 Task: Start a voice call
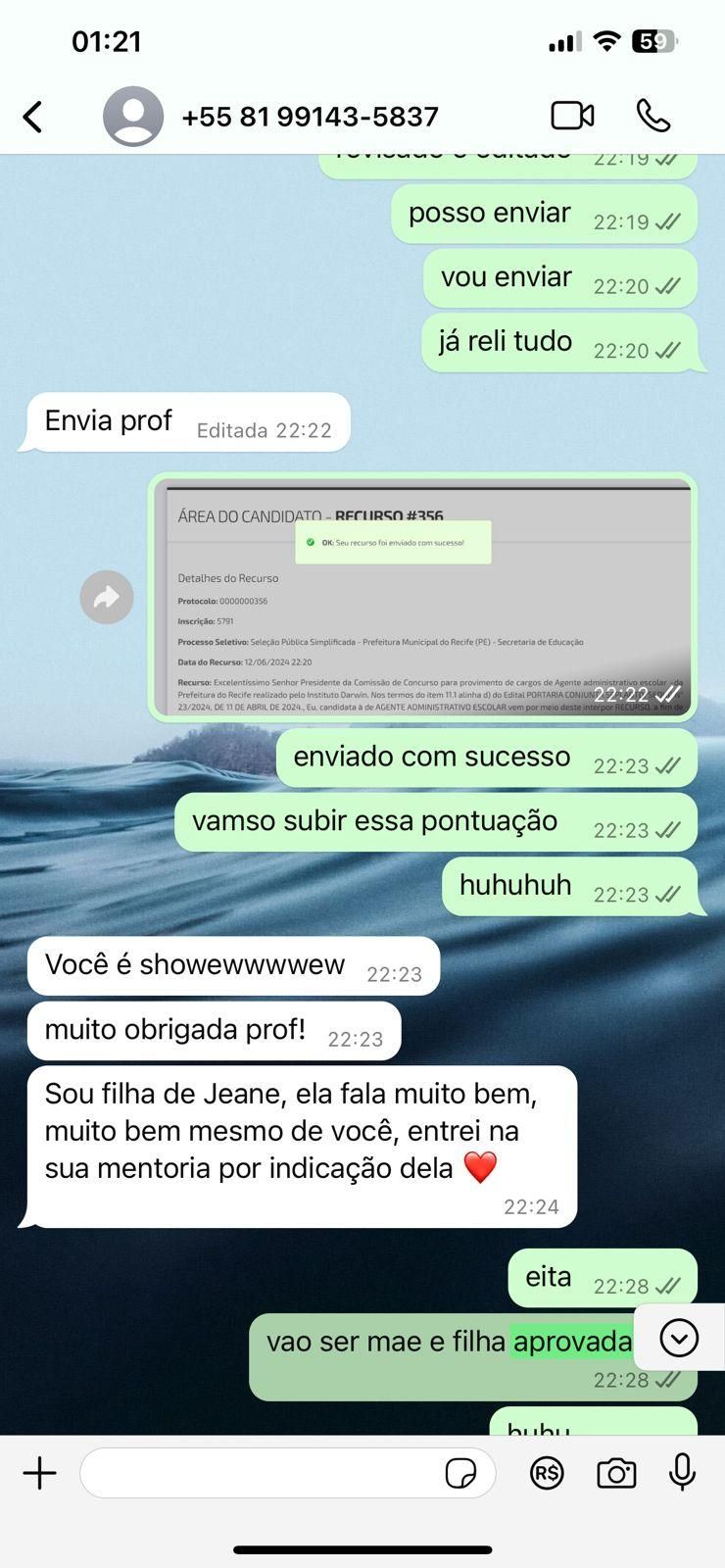652,116
